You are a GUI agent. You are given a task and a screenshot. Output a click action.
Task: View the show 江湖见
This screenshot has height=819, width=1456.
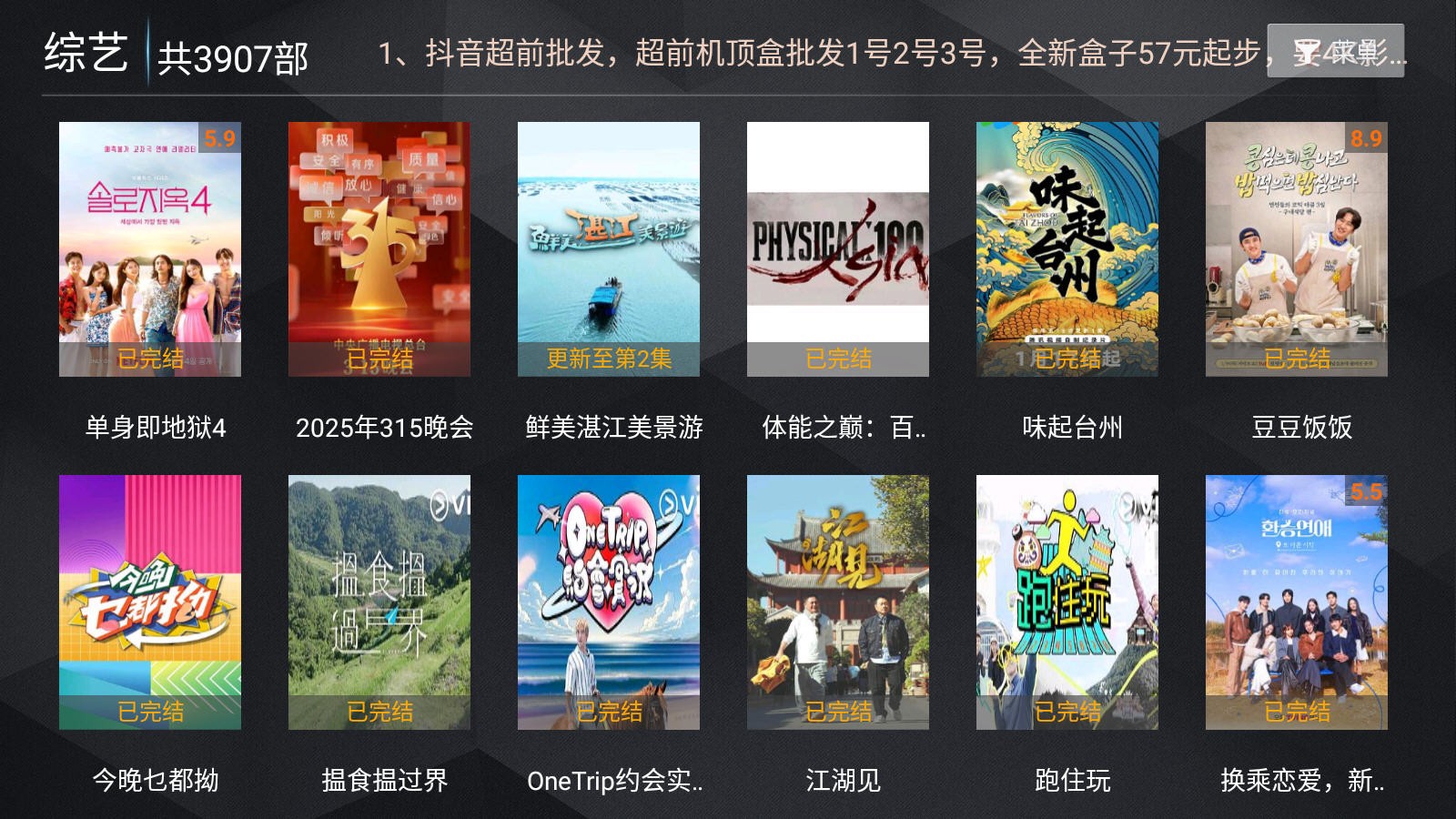[x=838, y=602]
